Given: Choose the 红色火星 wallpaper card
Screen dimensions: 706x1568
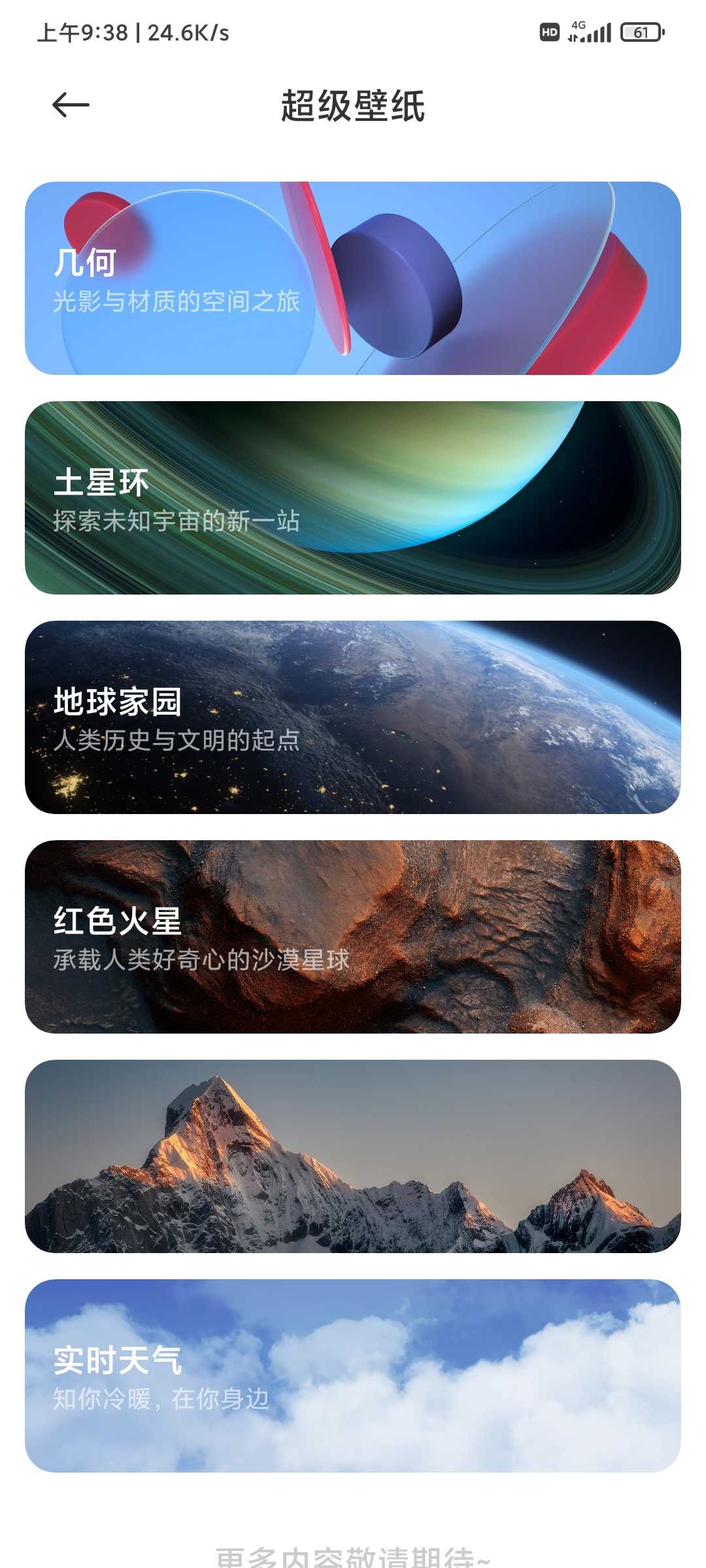Looking at the screenshot, I should pos(353,937).
